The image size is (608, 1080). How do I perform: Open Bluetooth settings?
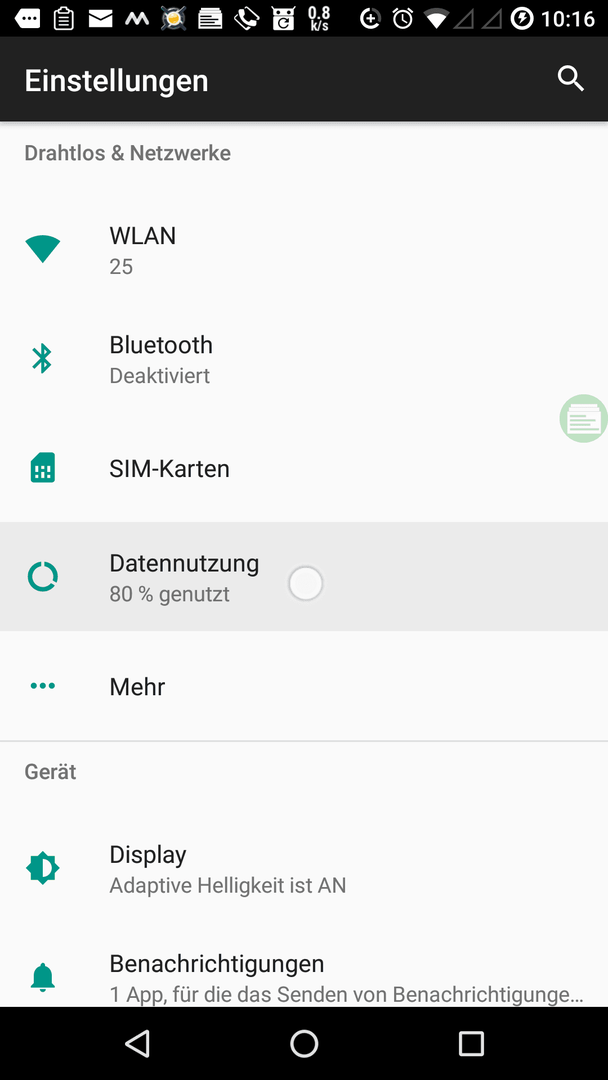pos(304,359)
